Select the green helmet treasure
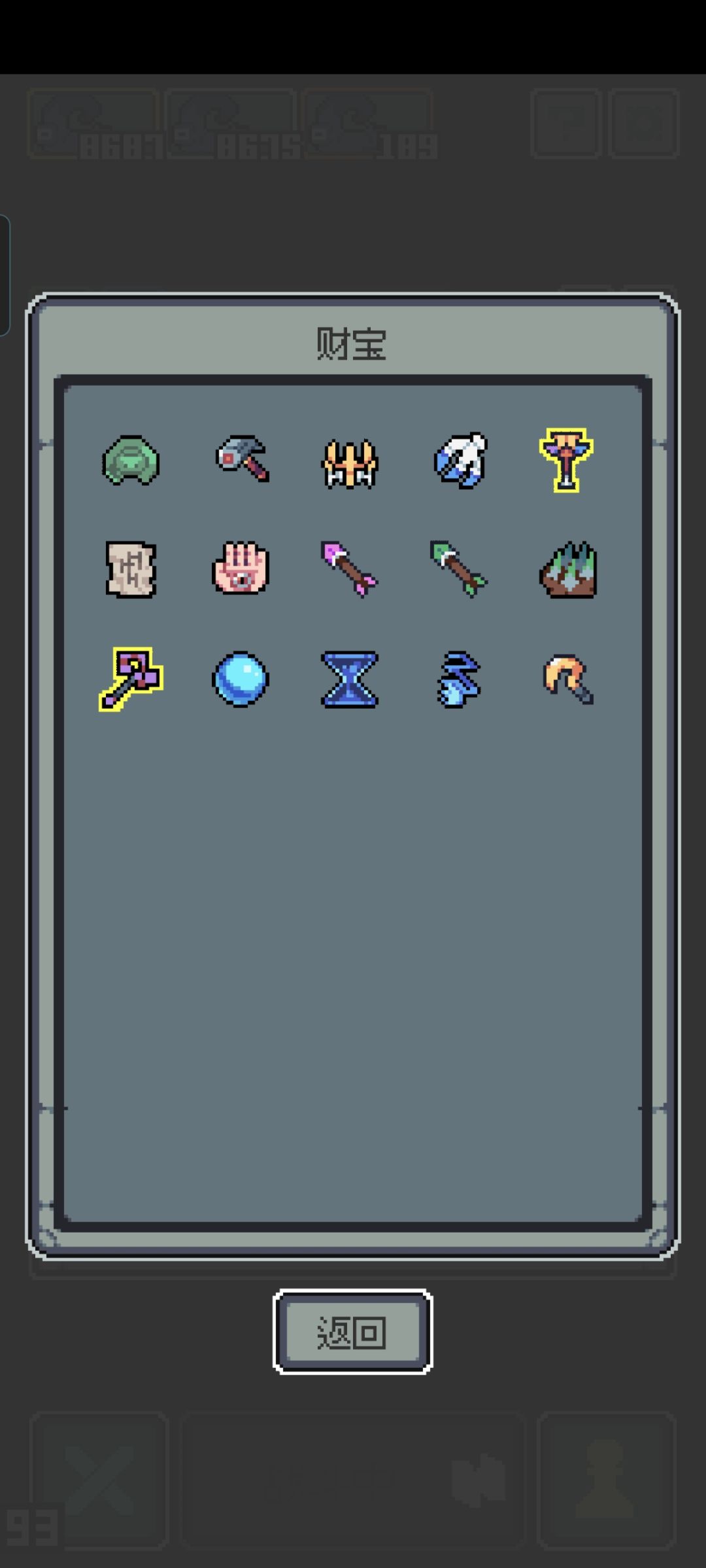The width and height of the screenshot is (706, 1568). [x=131, y=460]
